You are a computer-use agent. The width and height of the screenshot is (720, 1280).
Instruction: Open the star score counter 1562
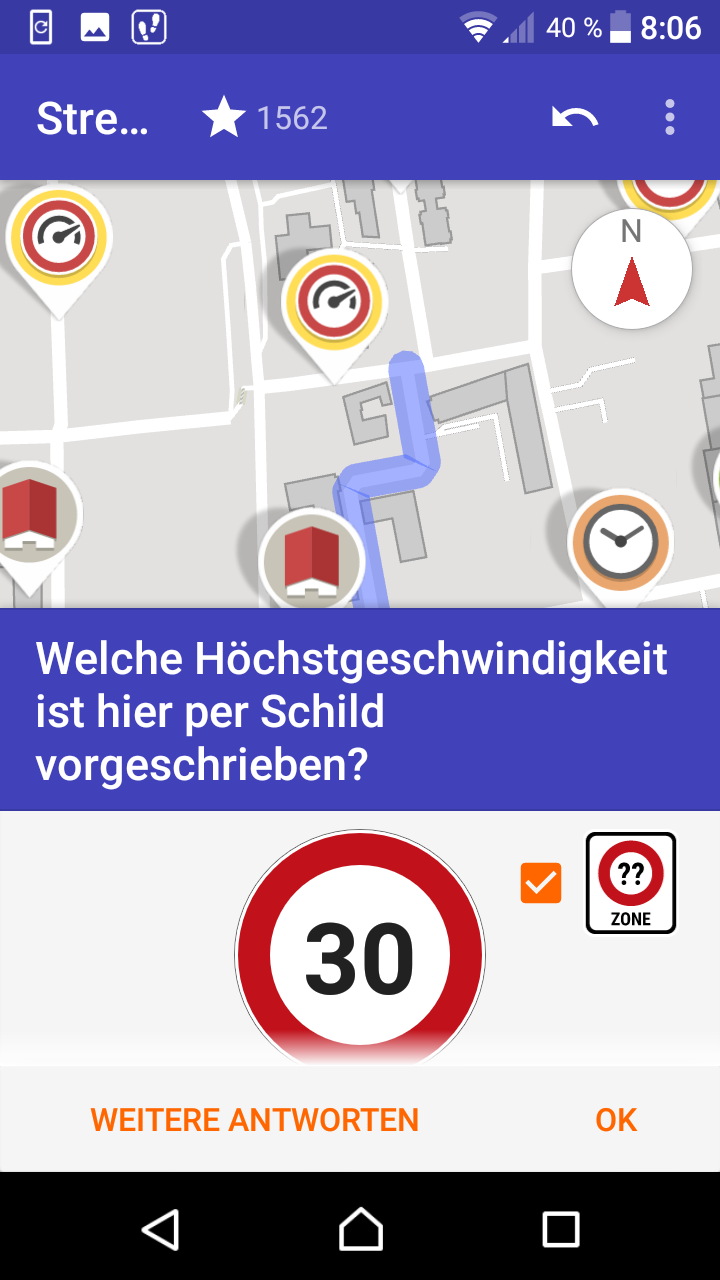coord(266,118)
